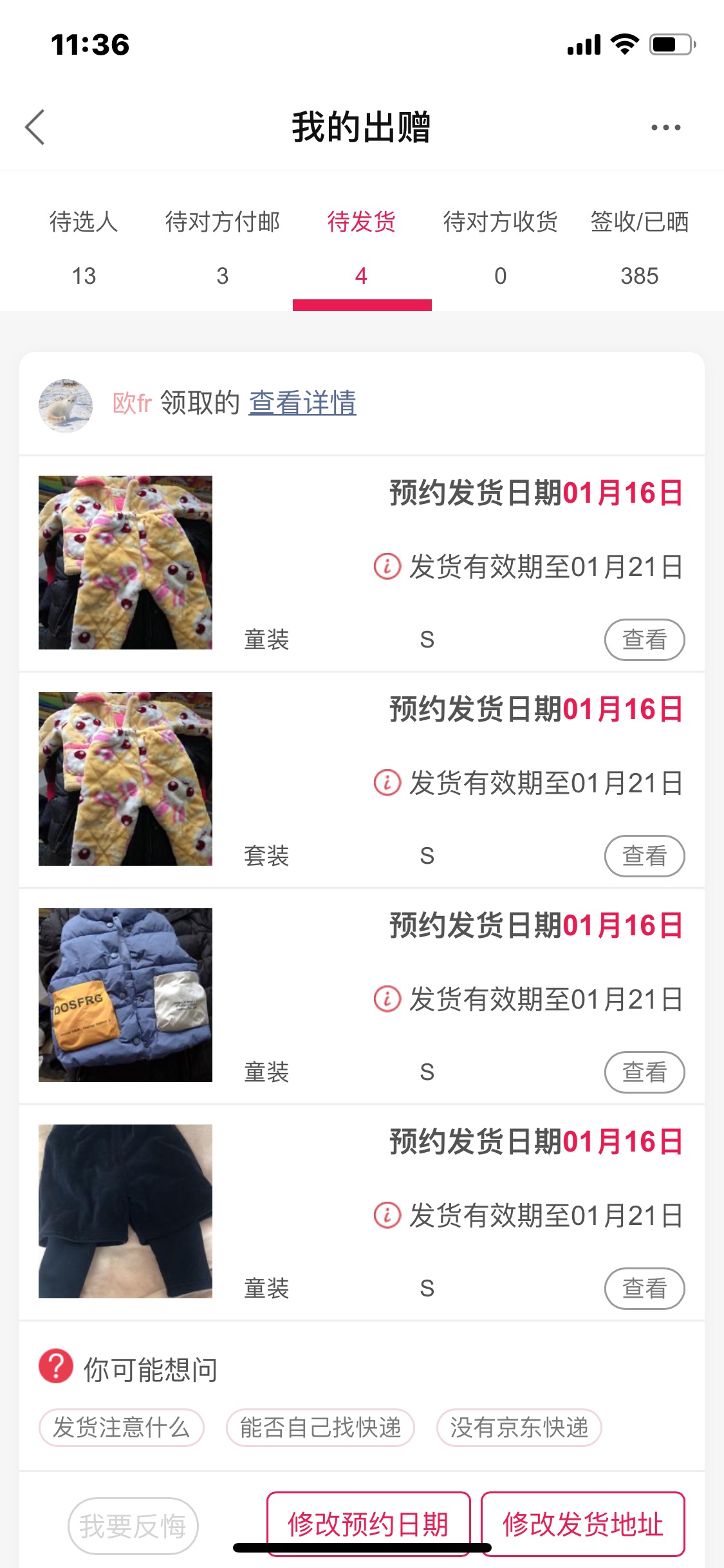Select the 待对方收货 tab

(x=501, y=248)
